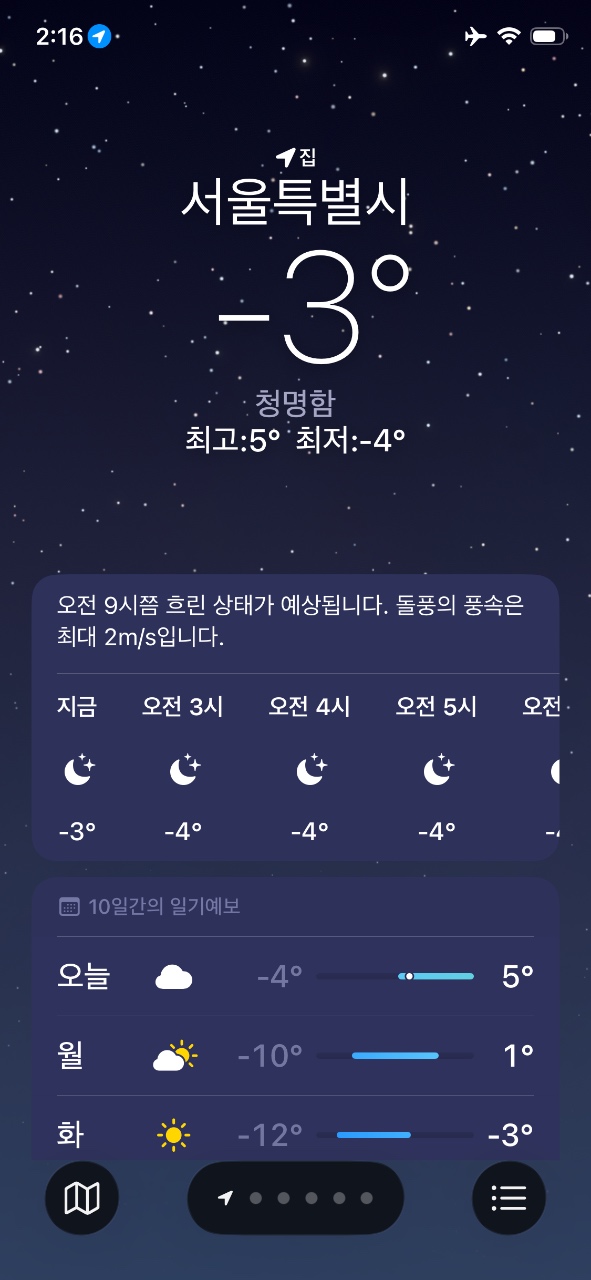
Task: Open the weather map
Action: [82, 1197]
